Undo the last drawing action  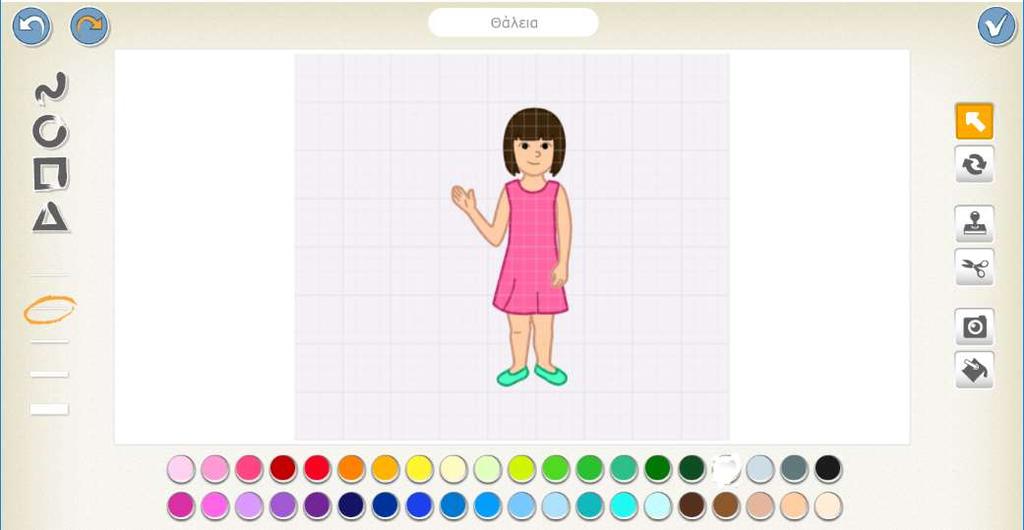tap(32, 27)
